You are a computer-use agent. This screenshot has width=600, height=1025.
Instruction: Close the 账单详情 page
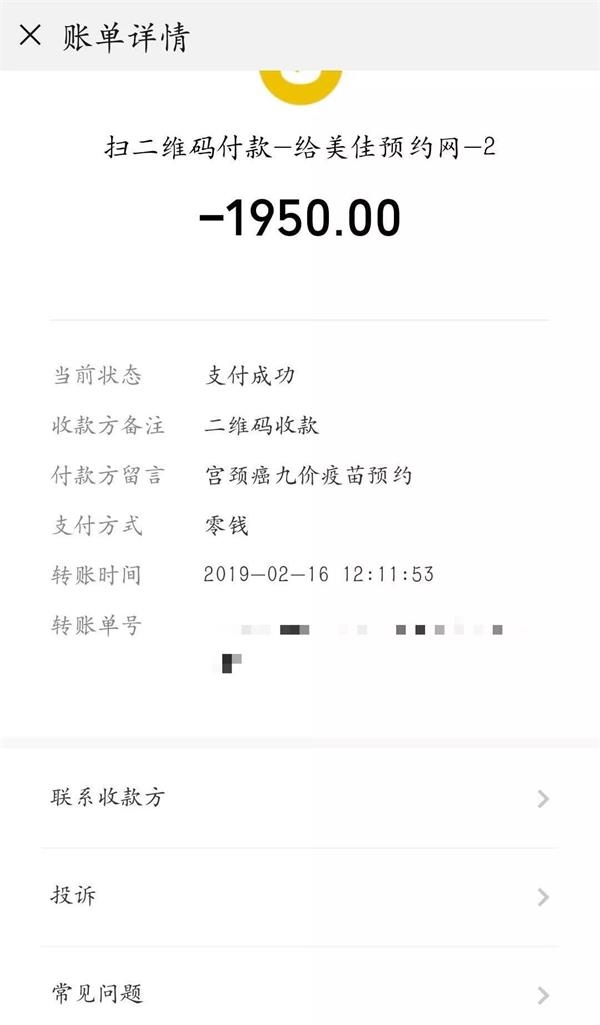(x=30, y=36)
